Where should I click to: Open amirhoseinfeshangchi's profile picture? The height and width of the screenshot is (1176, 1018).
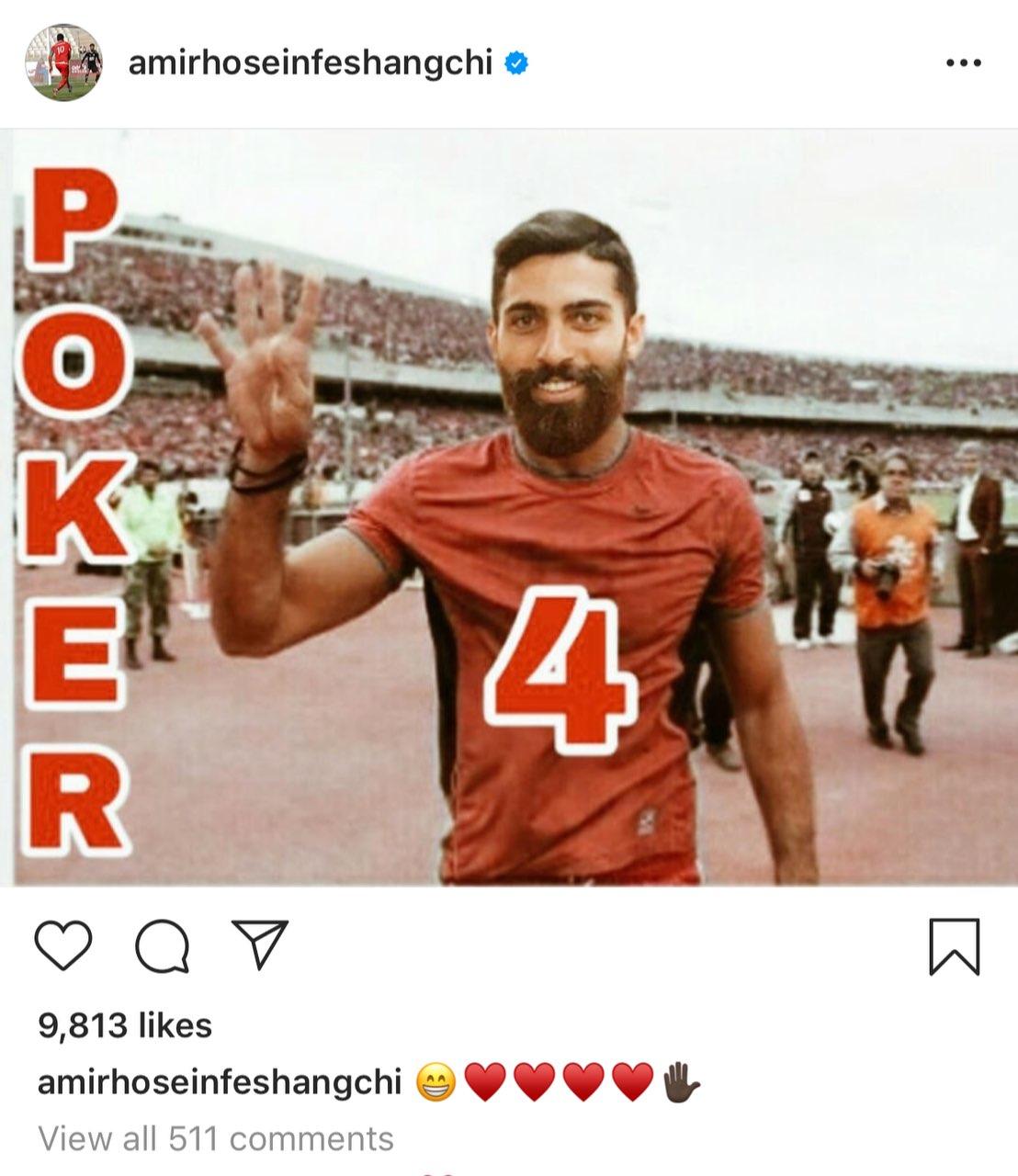tap(62, 63)
